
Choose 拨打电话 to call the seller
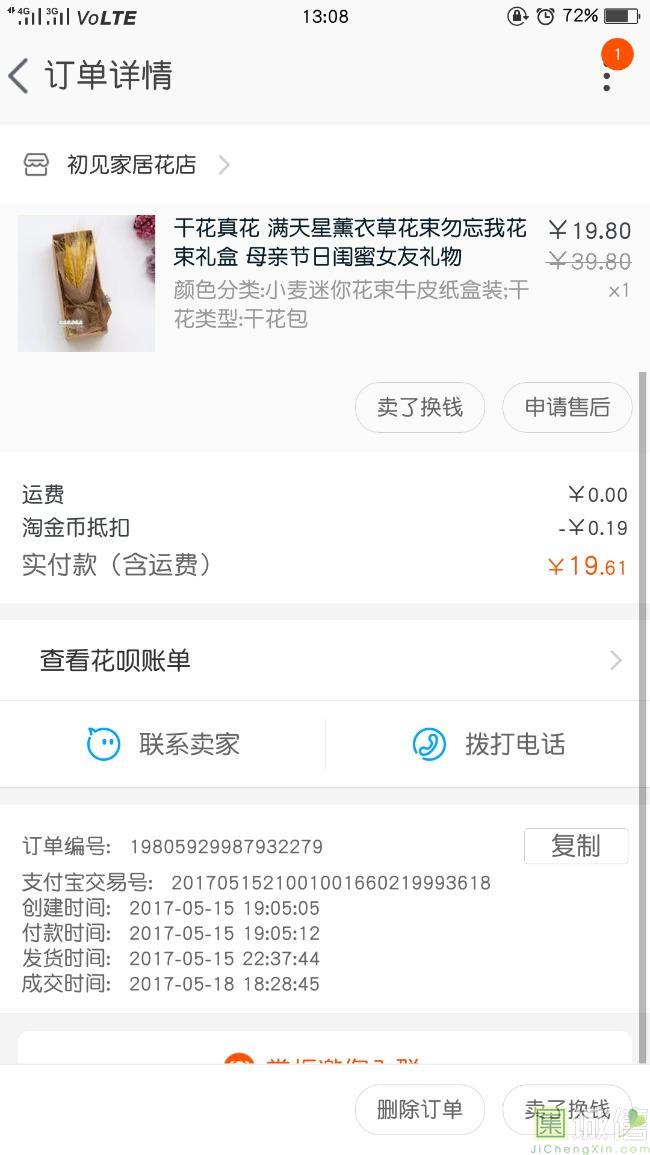(x=488, y=744)
